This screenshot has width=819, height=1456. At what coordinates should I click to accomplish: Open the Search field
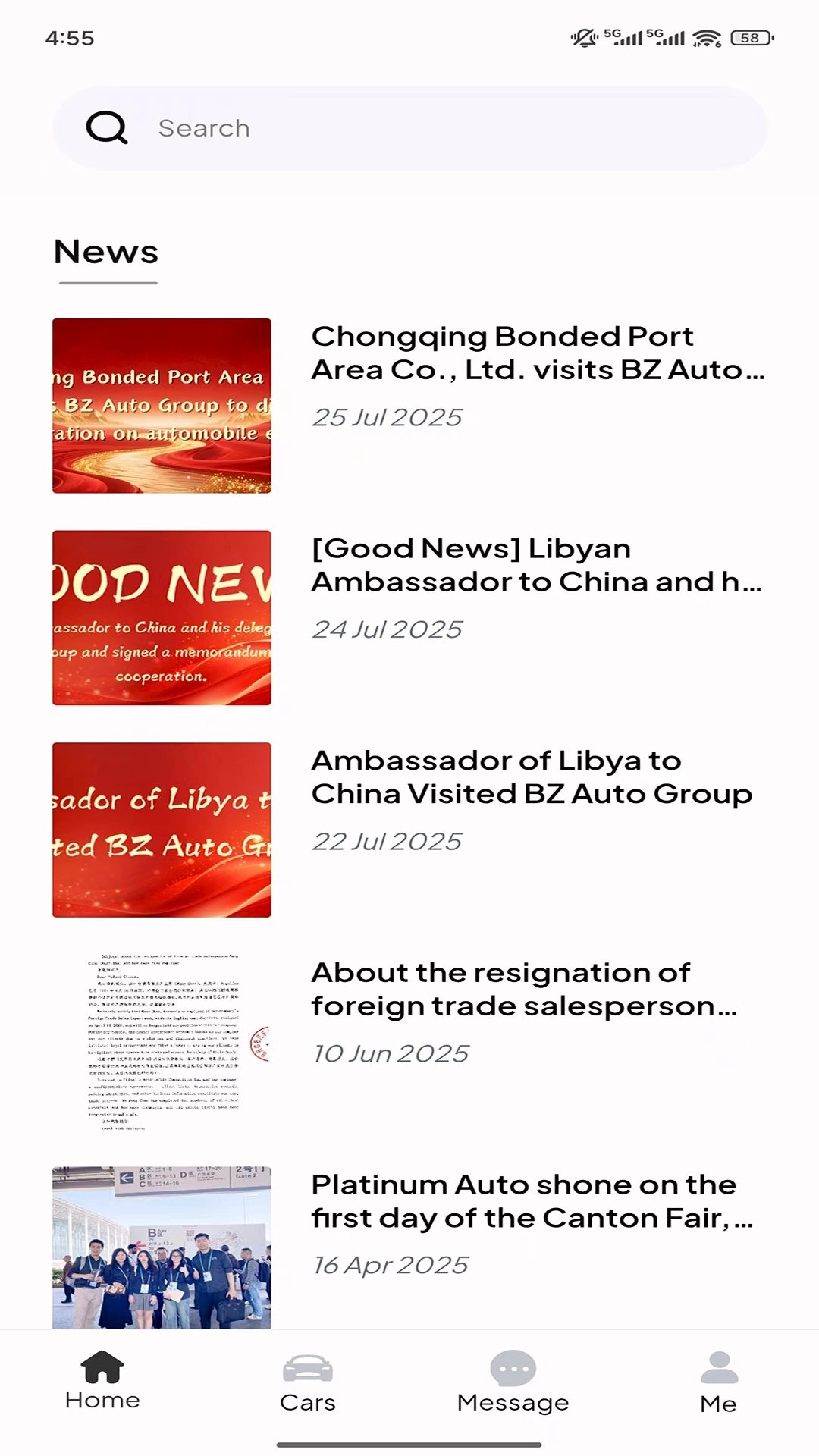[x=409, y=128]
